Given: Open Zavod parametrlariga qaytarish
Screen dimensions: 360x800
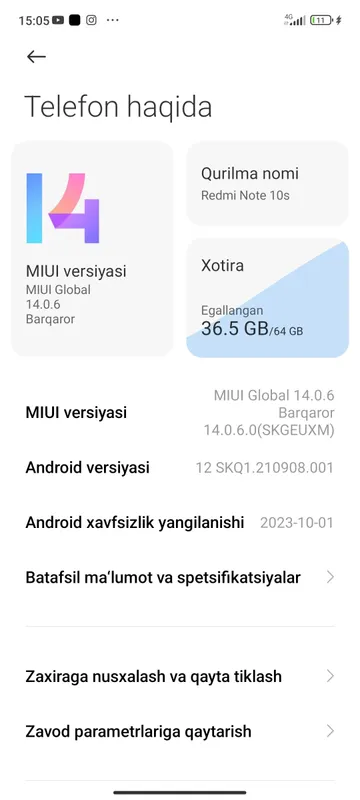Looking at the screenshot, I should coord(180,732).
